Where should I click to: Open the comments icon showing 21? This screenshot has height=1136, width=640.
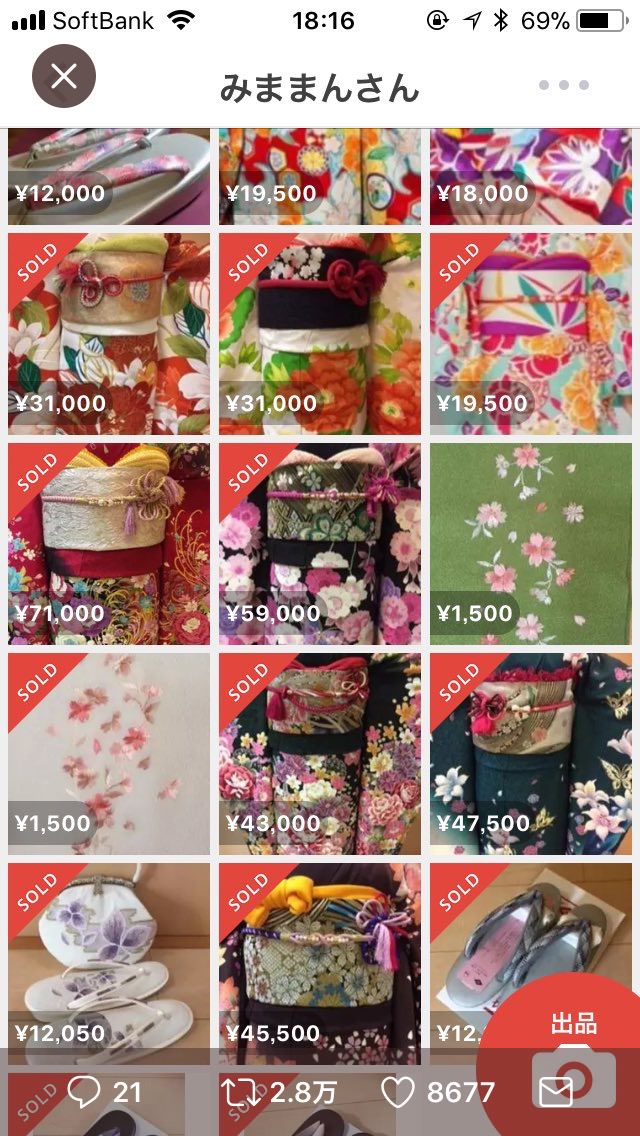pos(85,1092)
